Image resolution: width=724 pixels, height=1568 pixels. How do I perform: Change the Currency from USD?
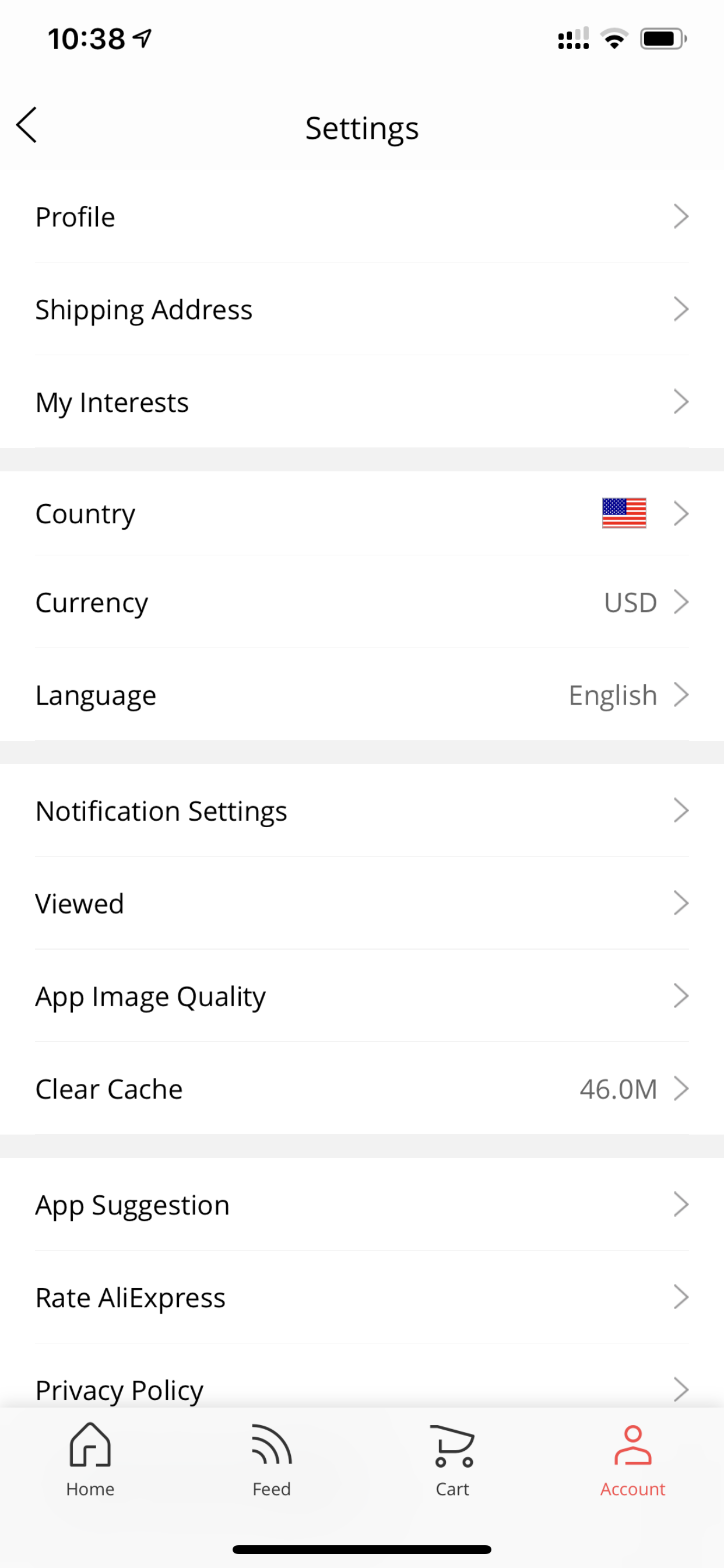[362, 602]
